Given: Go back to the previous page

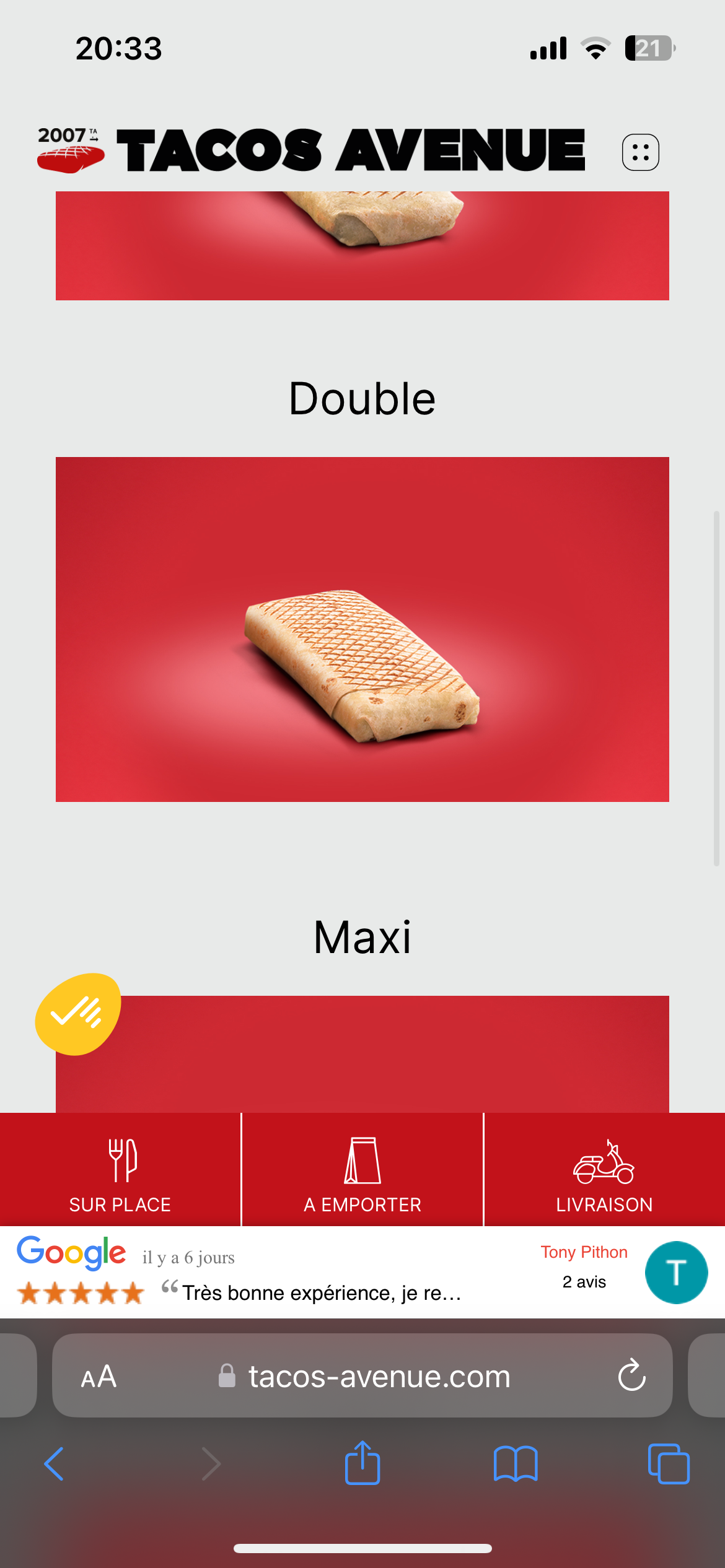Looking at the screenshot, I should (x=55, y=1464).
